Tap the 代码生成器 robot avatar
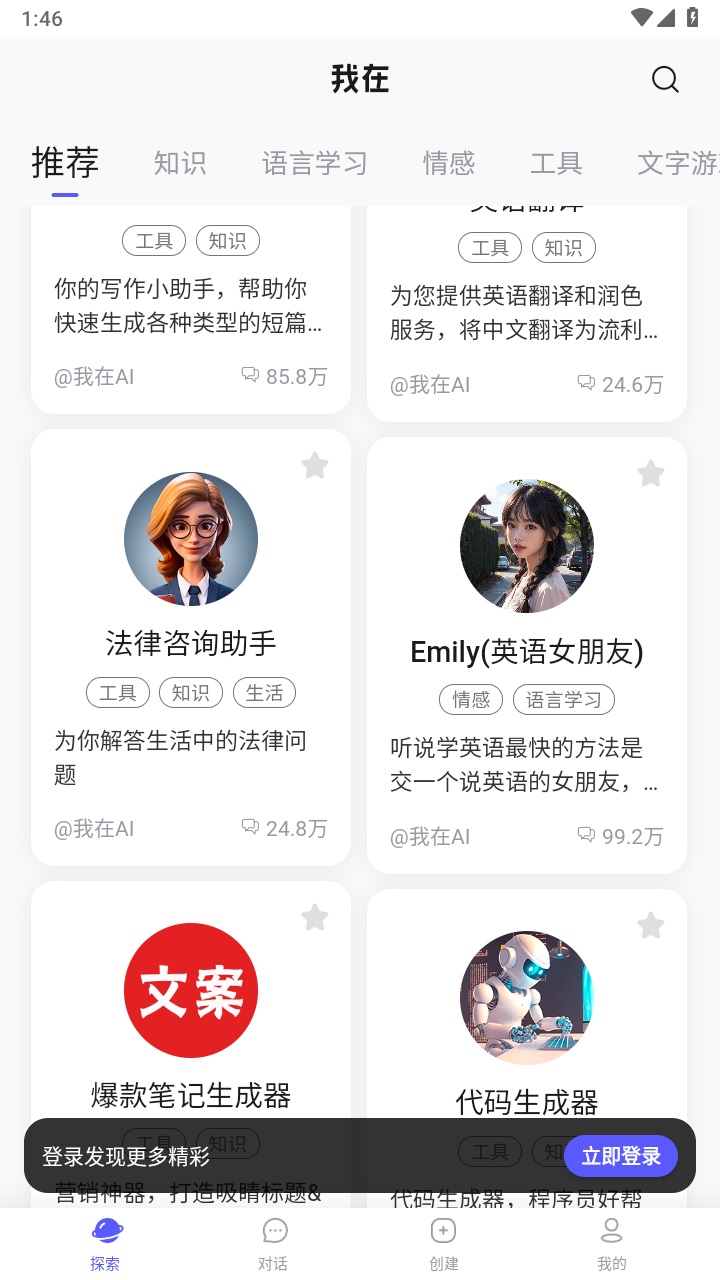 tap(527, 997)
